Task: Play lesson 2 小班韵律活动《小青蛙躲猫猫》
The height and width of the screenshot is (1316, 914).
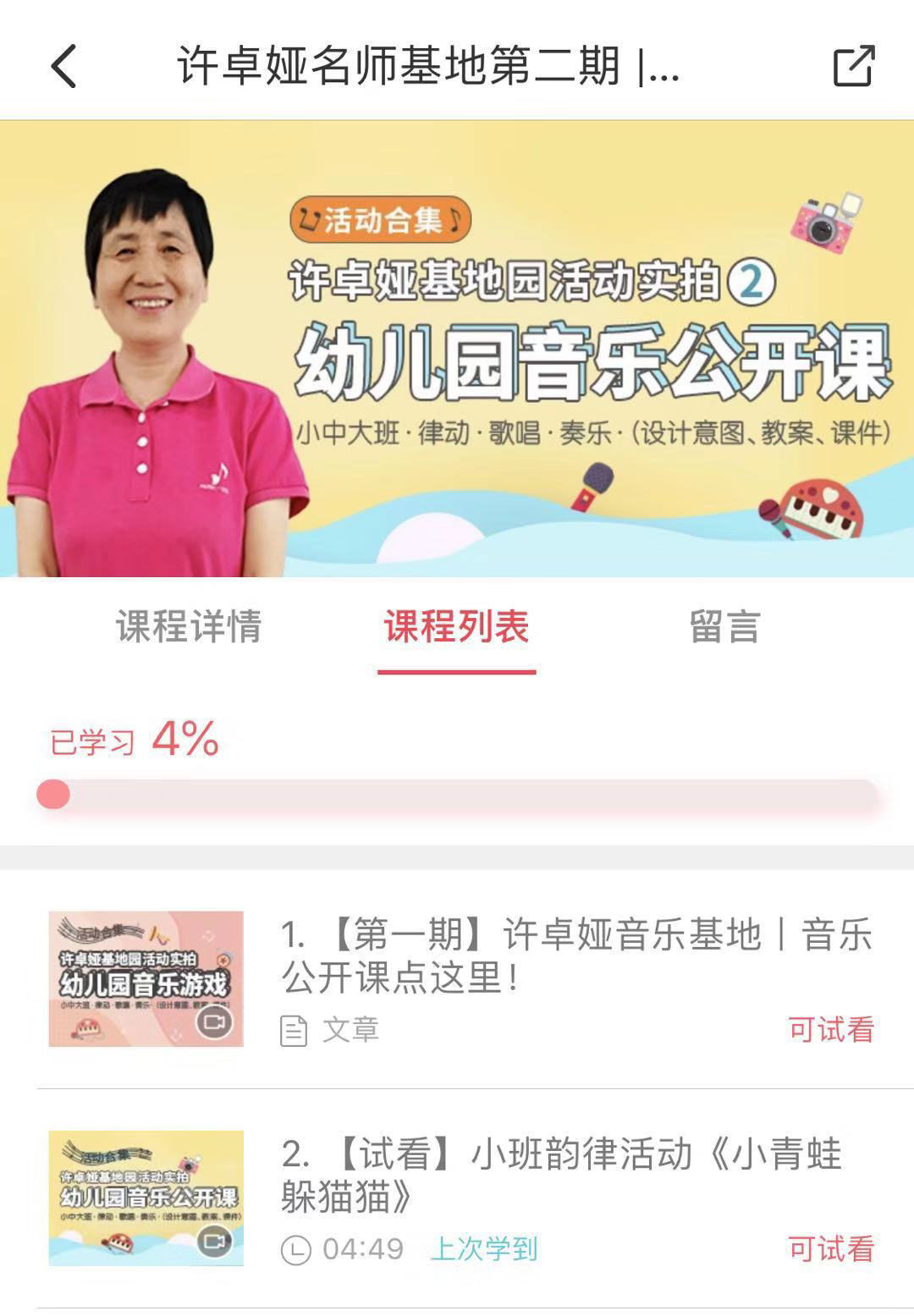Action: click(560, 1175)
